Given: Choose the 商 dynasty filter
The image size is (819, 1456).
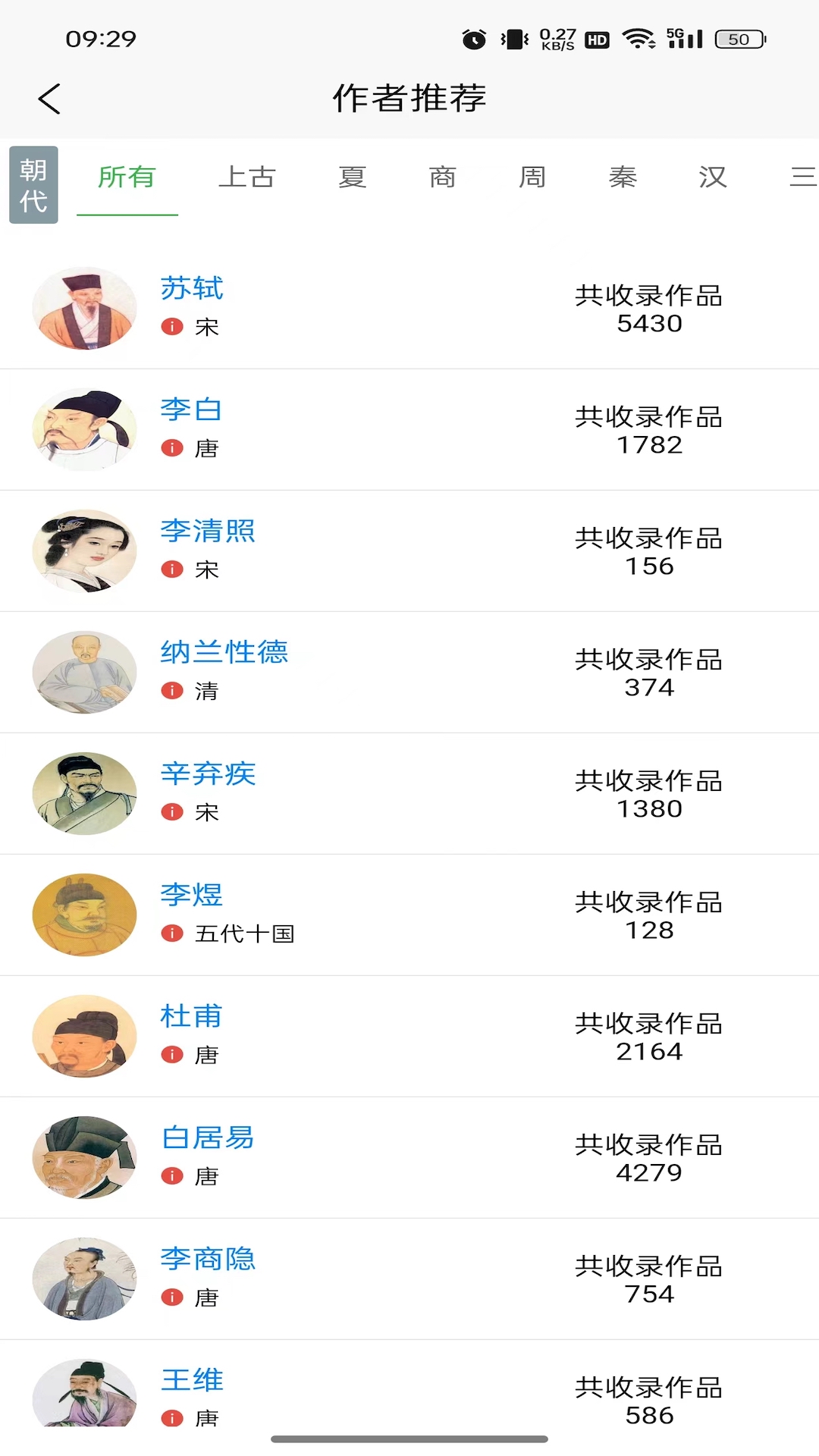Looking at the screenshot, I should [x=444, y=177].
